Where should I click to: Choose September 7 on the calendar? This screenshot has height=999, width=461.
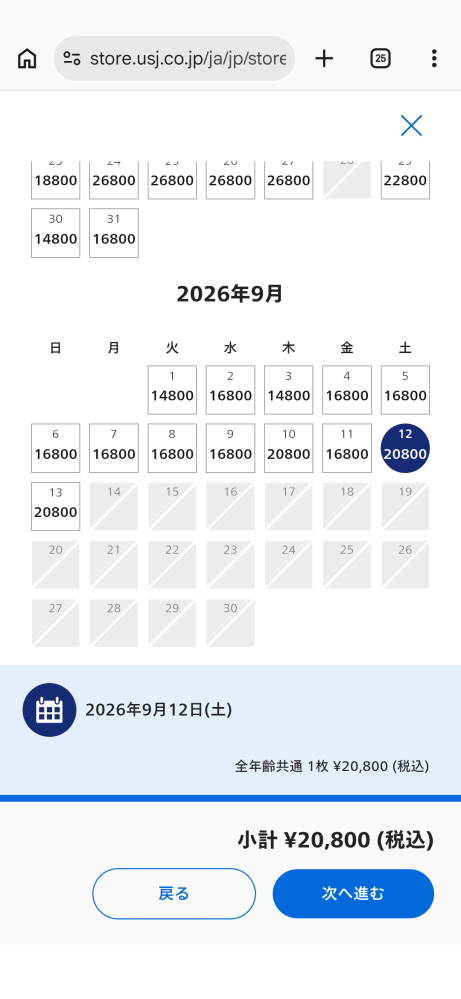pyautogui.click(x=113, y=448)
